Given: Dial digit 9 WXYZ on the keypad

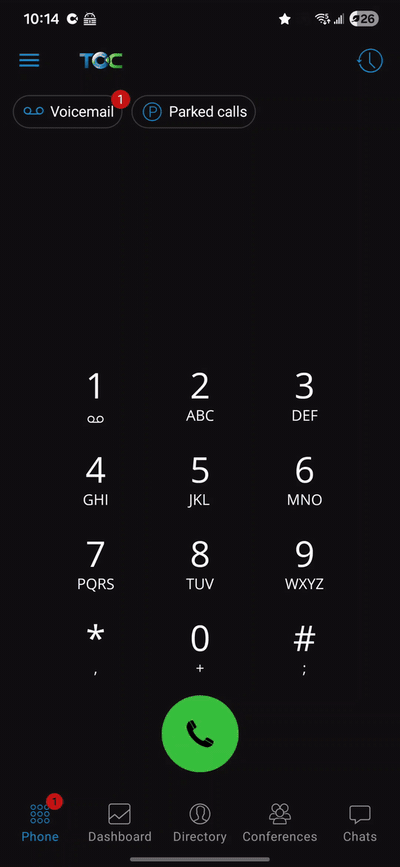Looking at the screenshot, I should point(304,566).
